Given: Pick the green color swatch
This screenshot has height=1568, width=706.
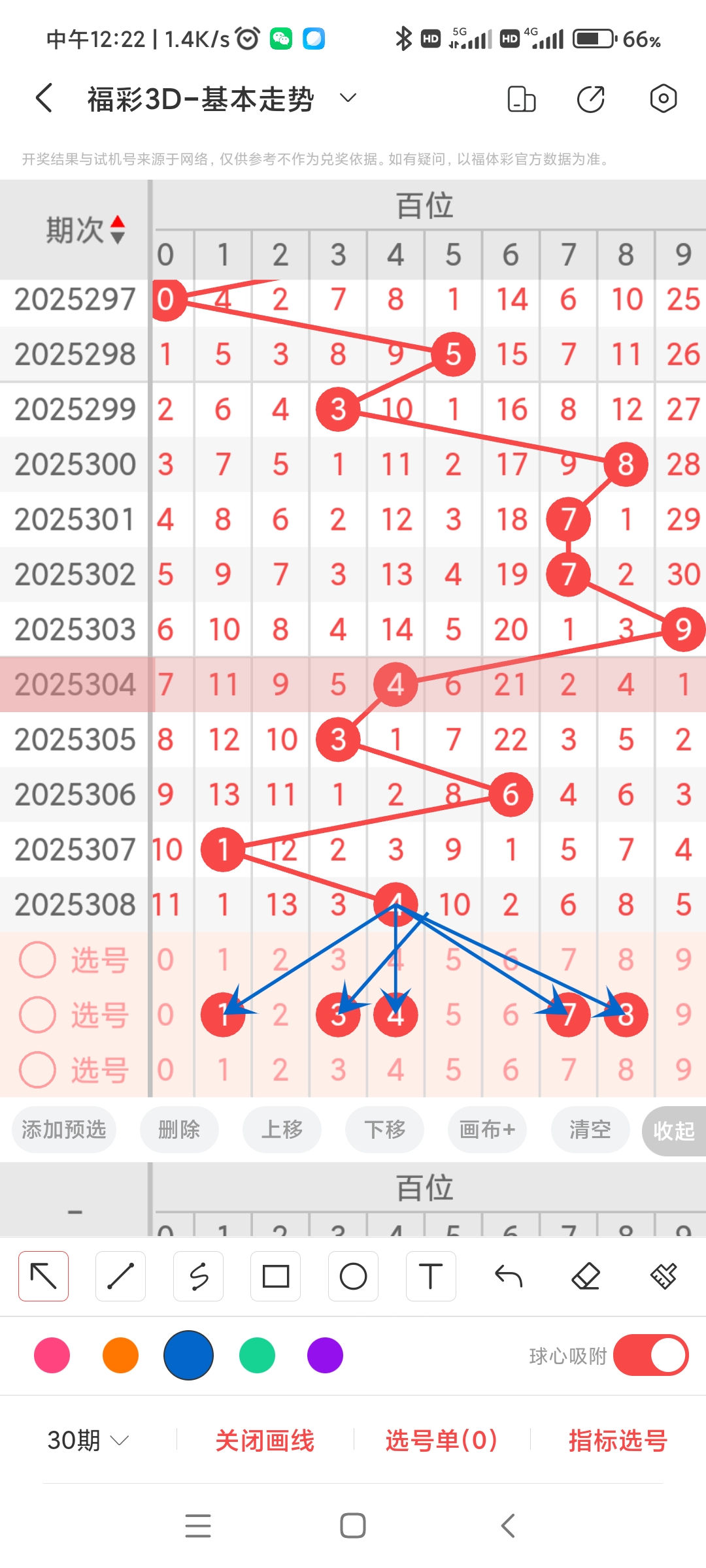Looking at the screenshot, I should click(257, 1356).
